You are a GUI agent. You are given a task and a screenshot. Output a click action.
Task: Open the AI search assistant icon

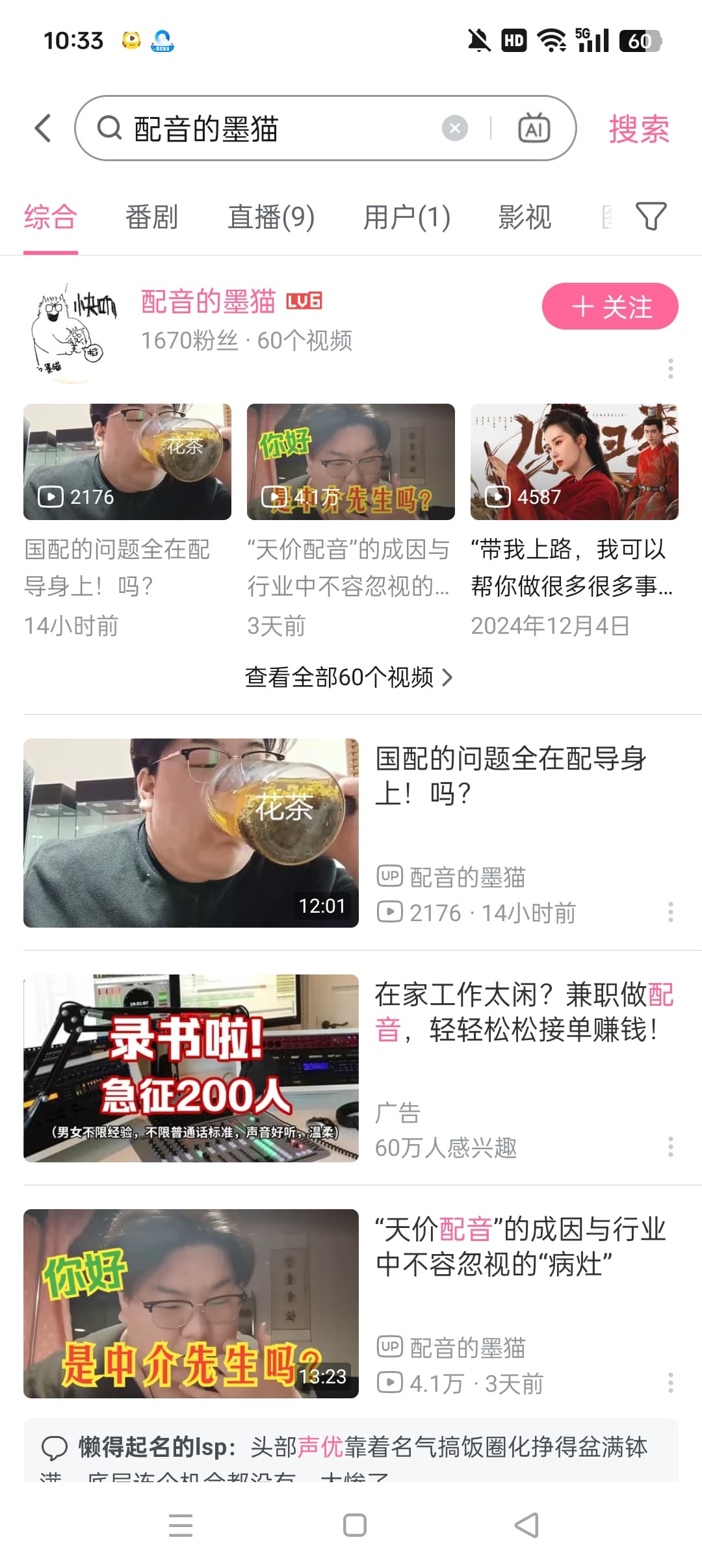coord(534,128)
